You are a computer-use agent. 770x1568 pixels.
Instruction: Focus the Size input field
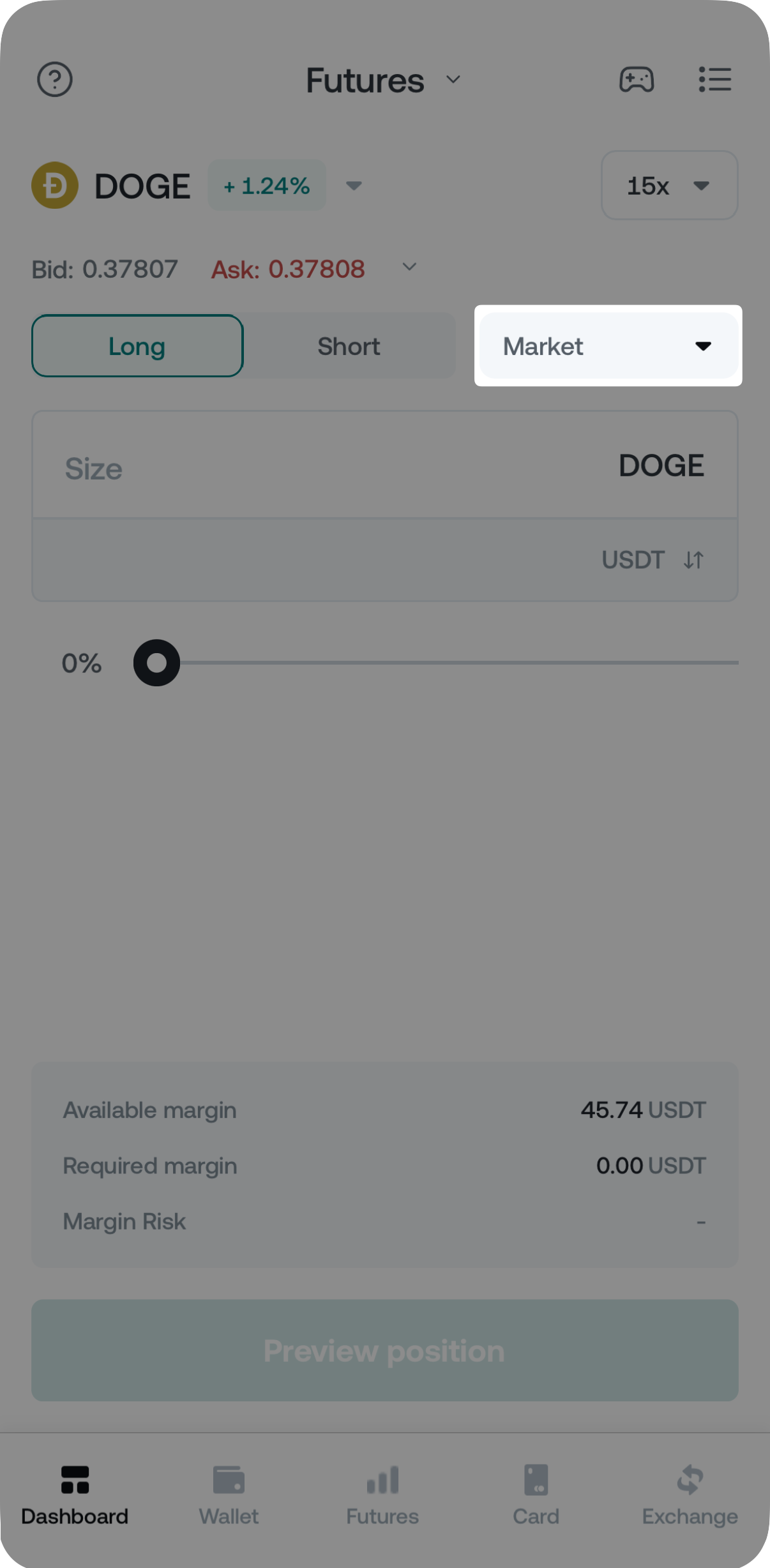pyautogui.click(x=319, y=467)
